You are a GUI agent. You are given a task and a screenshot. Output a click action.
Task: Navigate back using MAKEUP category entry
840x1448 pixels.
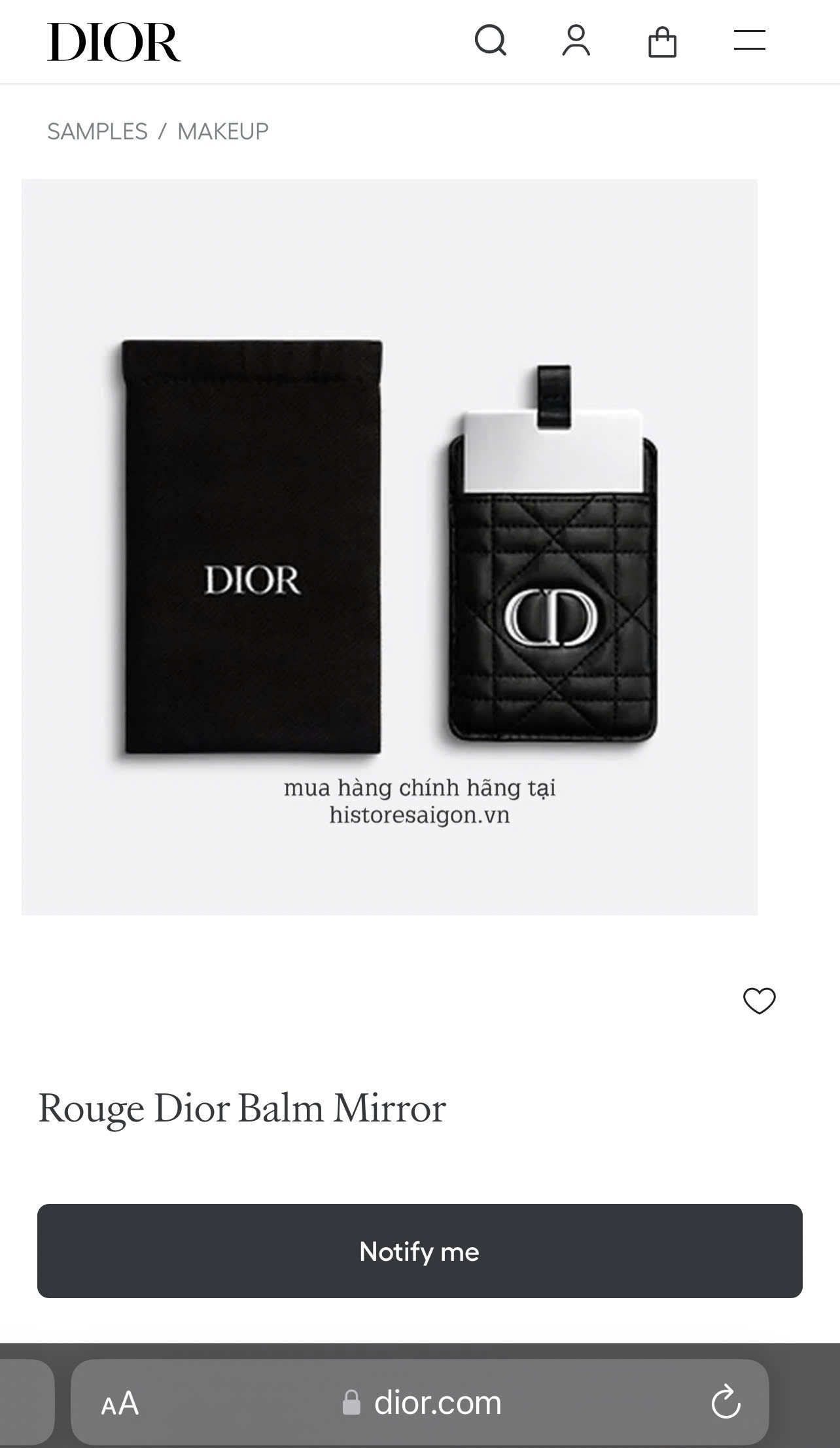[222, 131]
